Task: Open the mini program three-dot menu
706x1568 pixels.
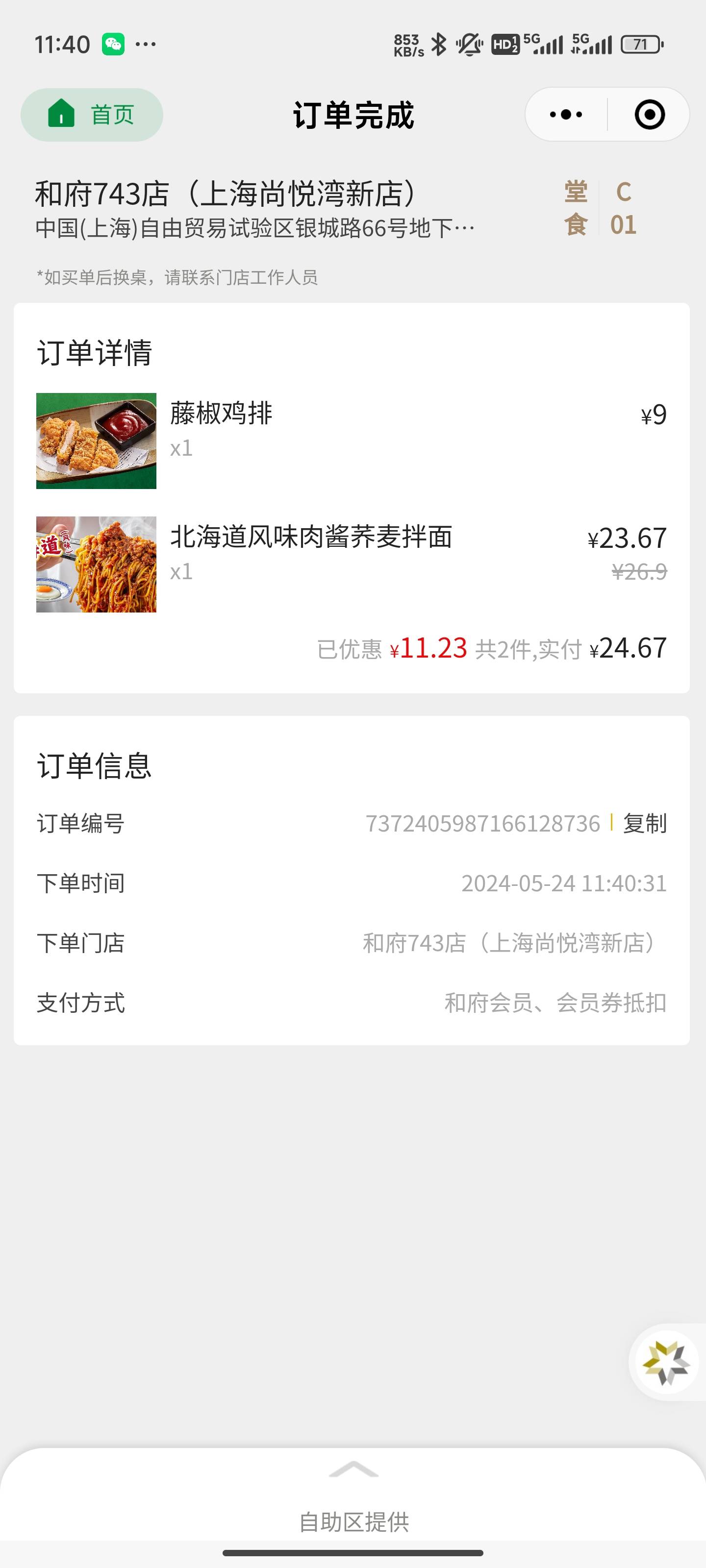Action: pos(566,115)
